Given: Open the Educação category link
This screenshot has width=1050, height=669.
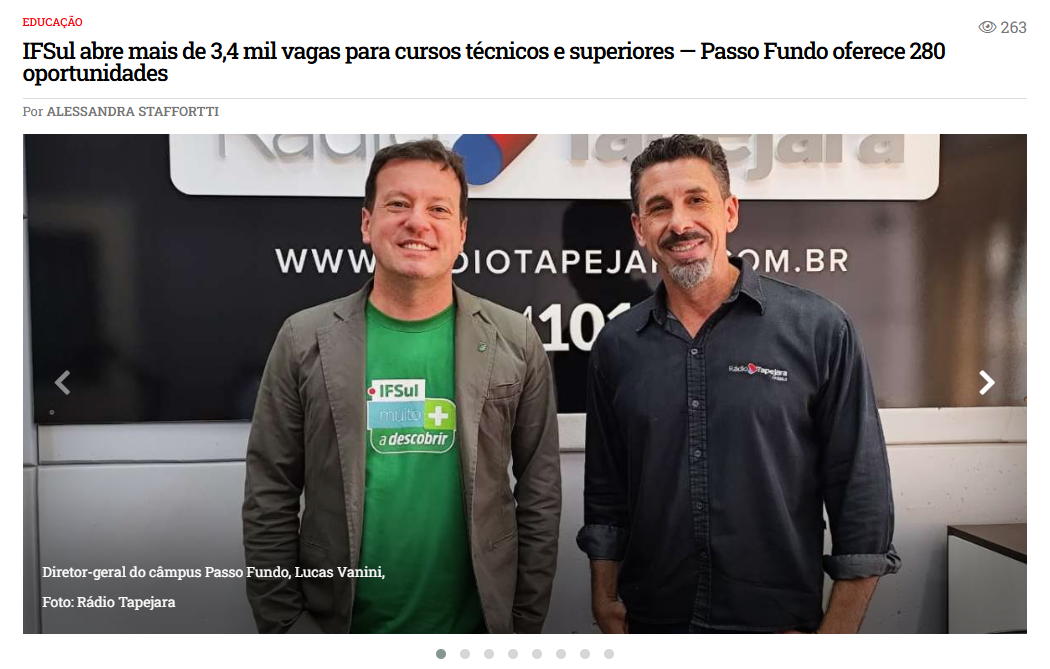Looking at the screenshot, I should coord(52,22).
